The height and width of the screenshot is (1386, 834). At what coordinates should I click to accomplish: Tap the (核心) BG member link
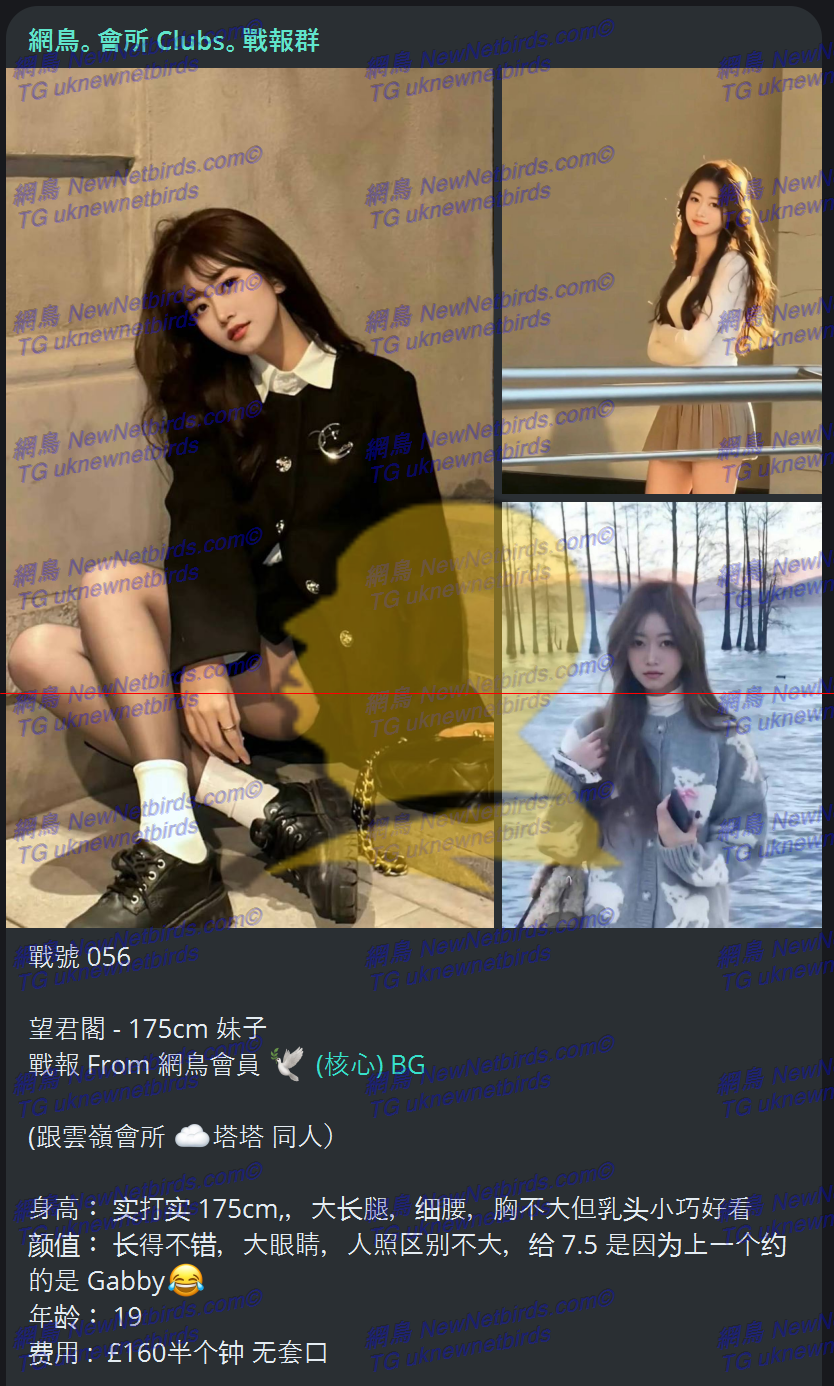(371, 1065)
